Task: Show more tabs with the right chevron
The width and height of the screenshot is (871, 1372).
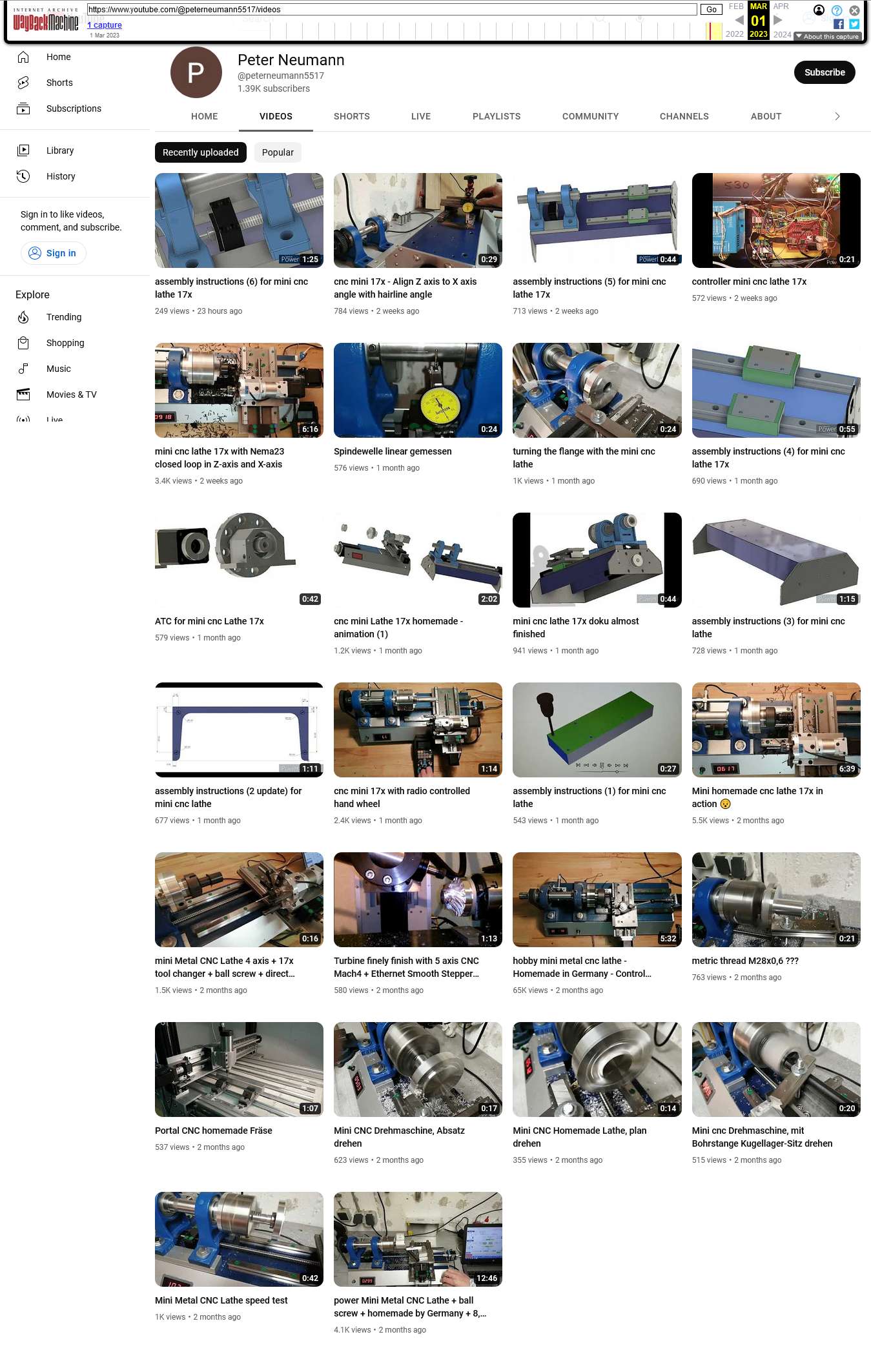Action: pyautogui.click(x=837, y=116)
